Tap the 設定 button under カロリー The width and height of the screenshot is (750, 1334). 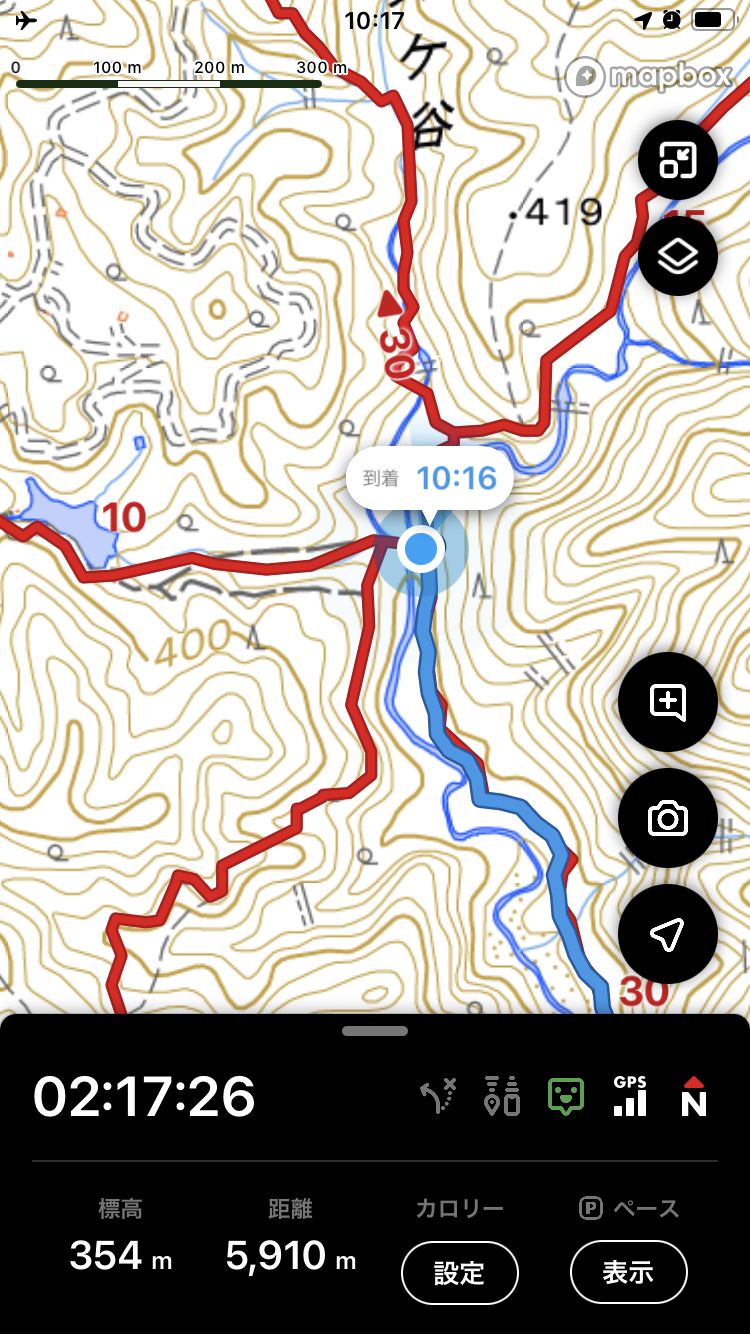[x=460, y=1273]
